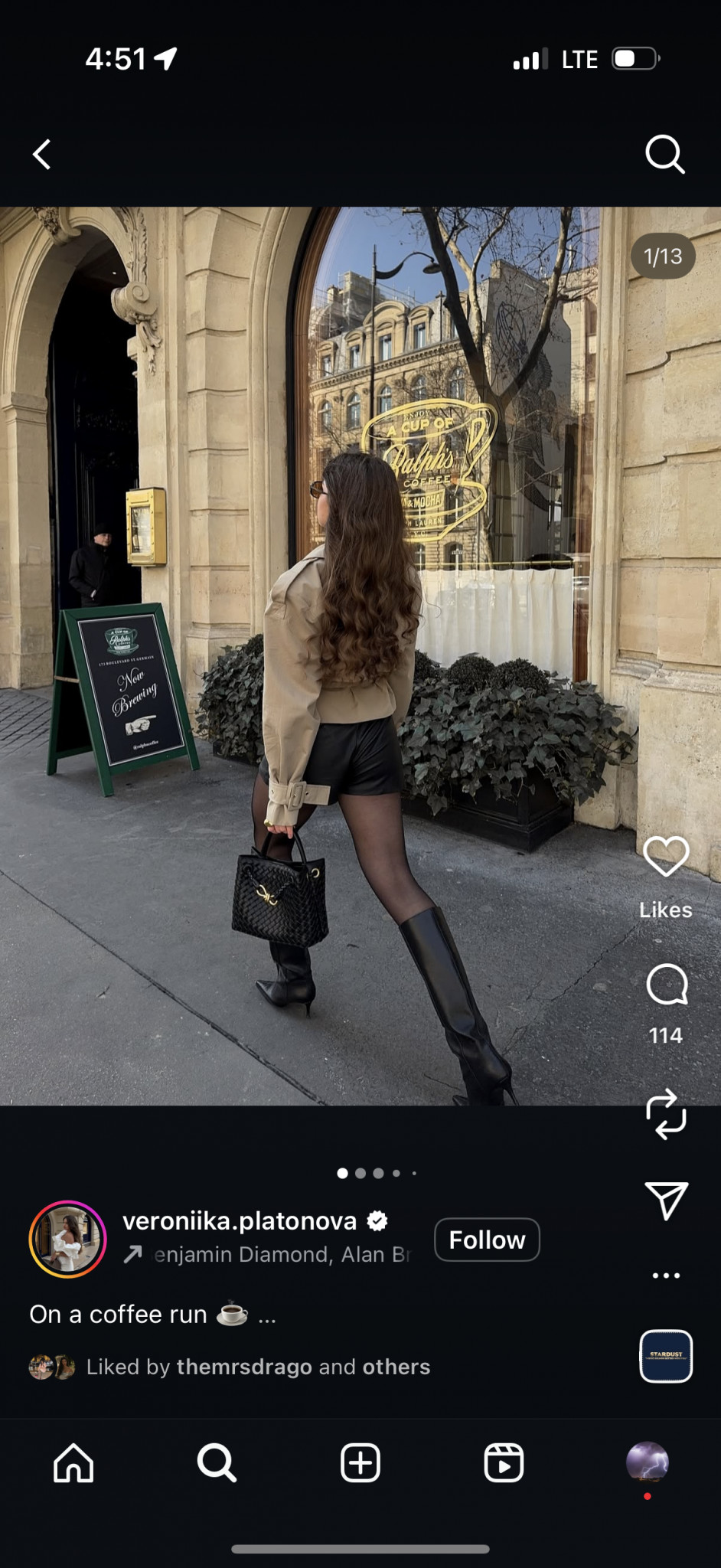721x1568 pixels.
Task: View the audio track by Benjamin Diamond
Action: [x=282, y=1254]
